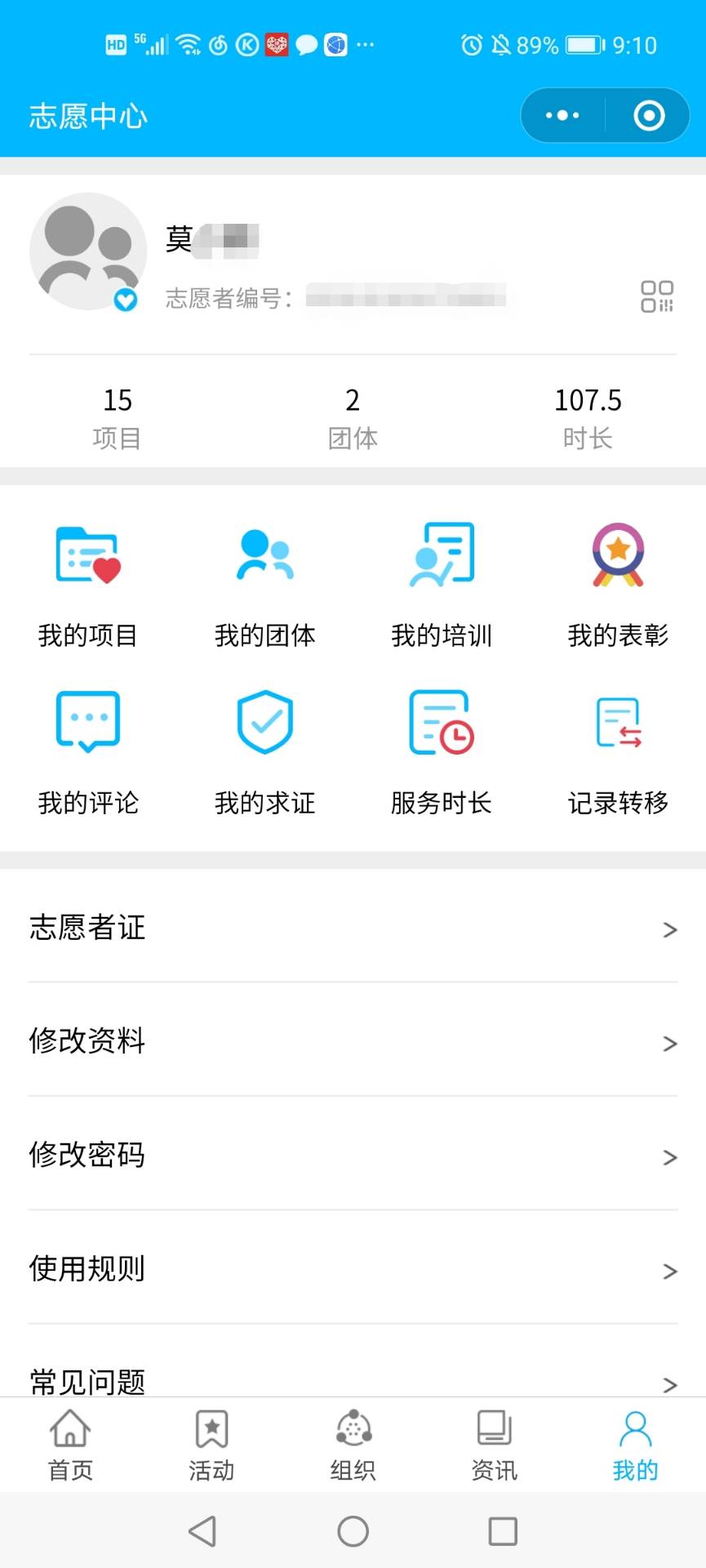Open the 志愿者证 row

point(353,928)
